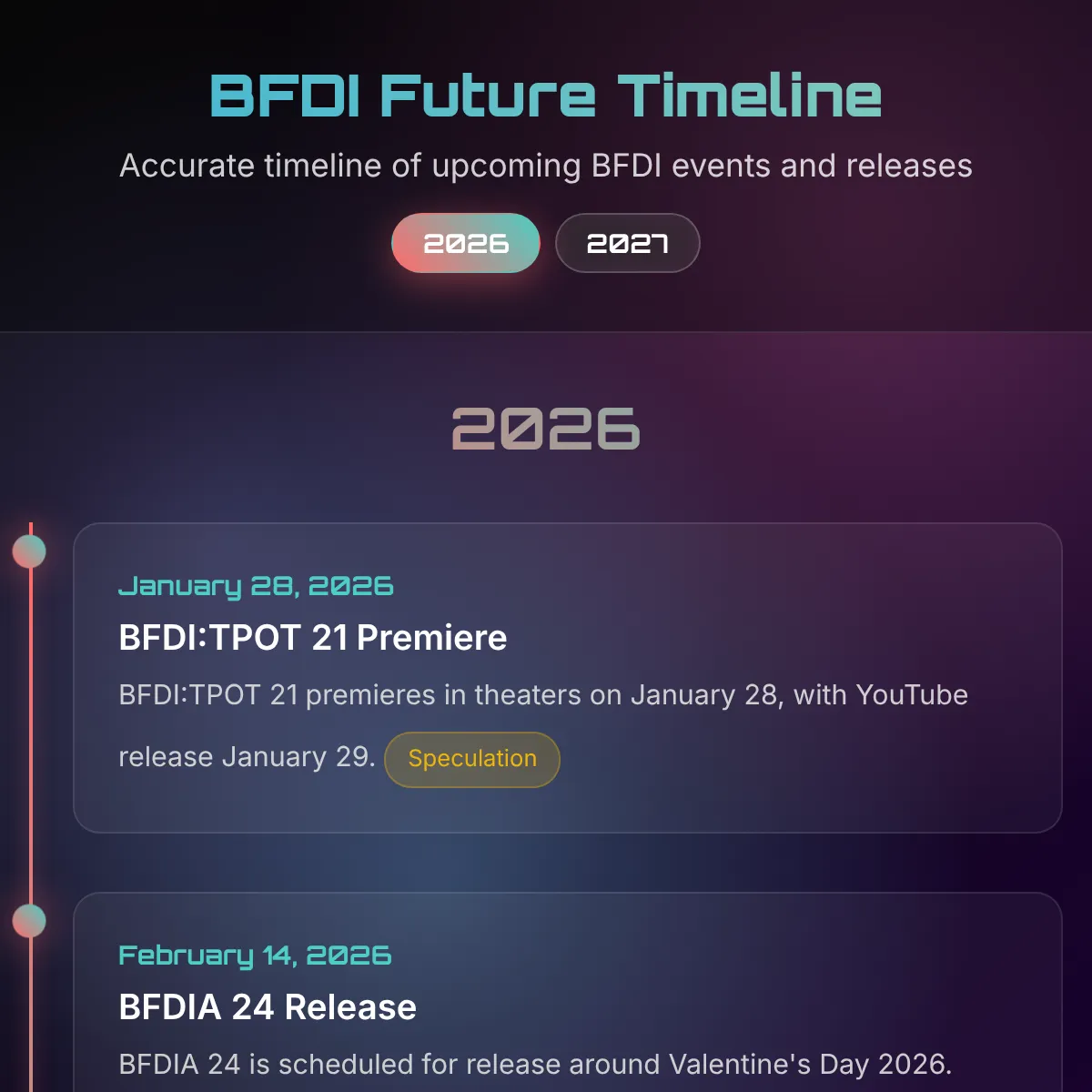Open the BFDI:TPOT 21 Premiere card
1092x1092 pixels.
[x=568, y=678]
